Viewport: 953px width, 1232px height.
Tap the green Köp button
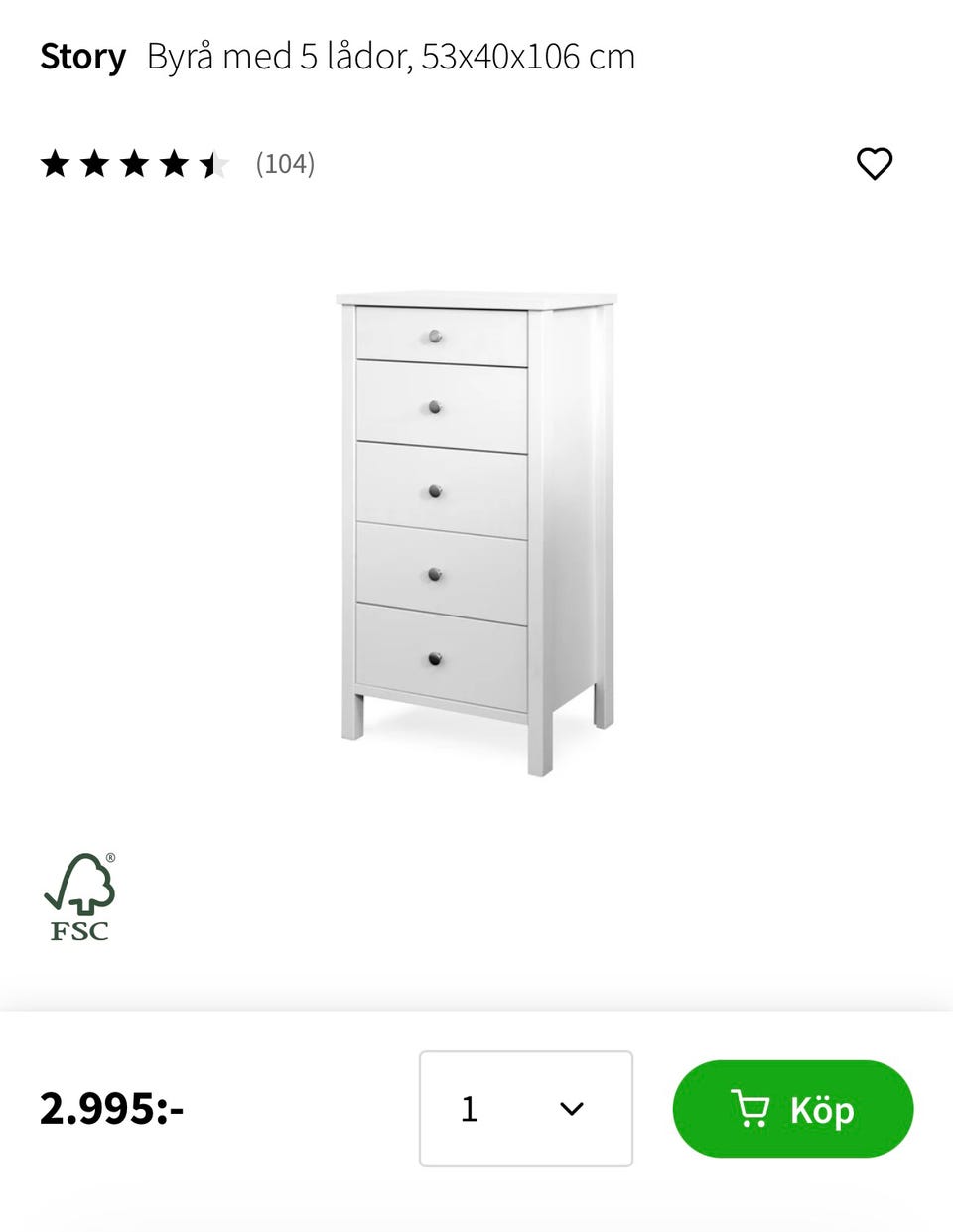(x=792, y=1109)
